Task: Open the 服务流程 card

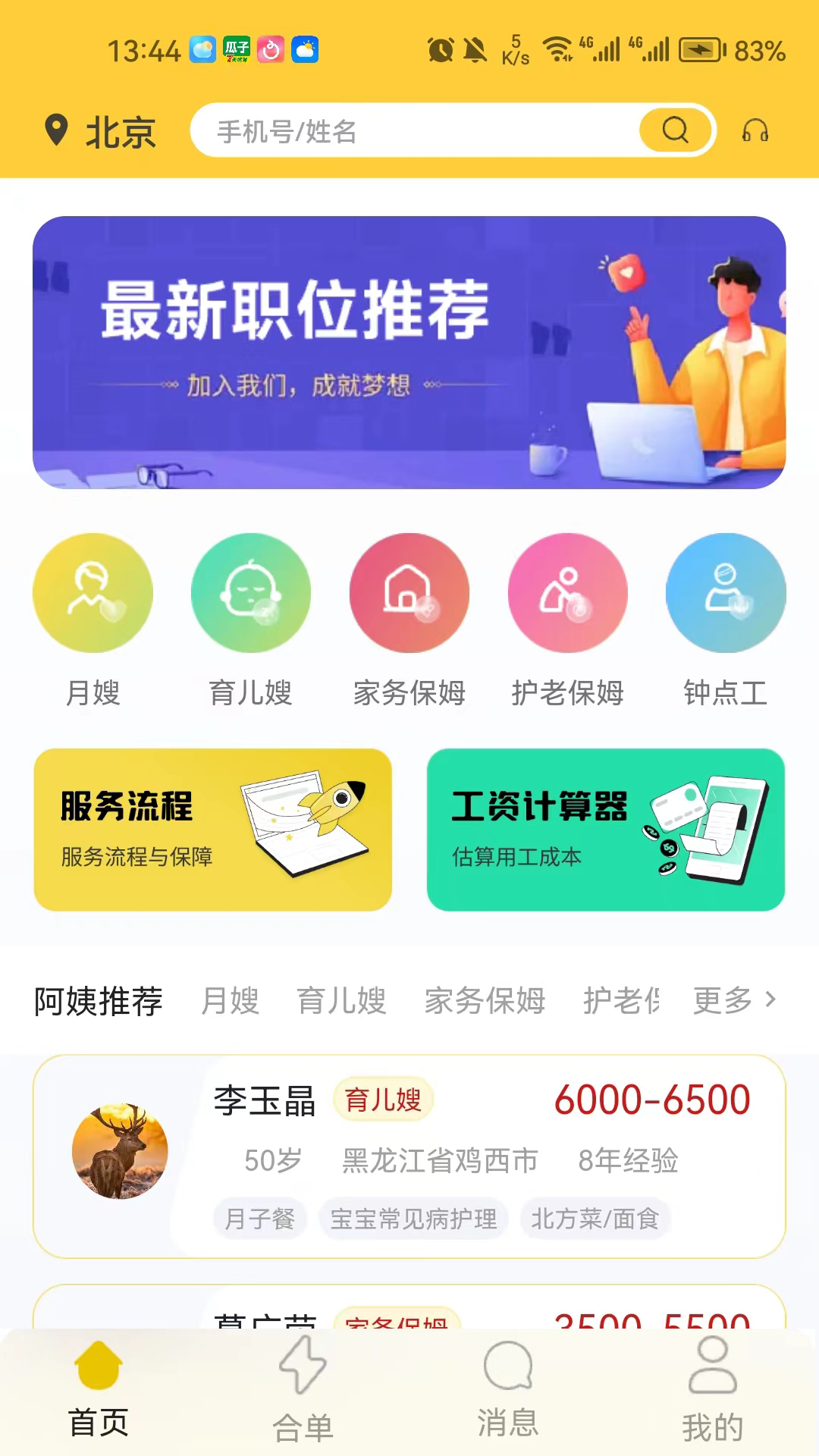Action: click(215, 830)
